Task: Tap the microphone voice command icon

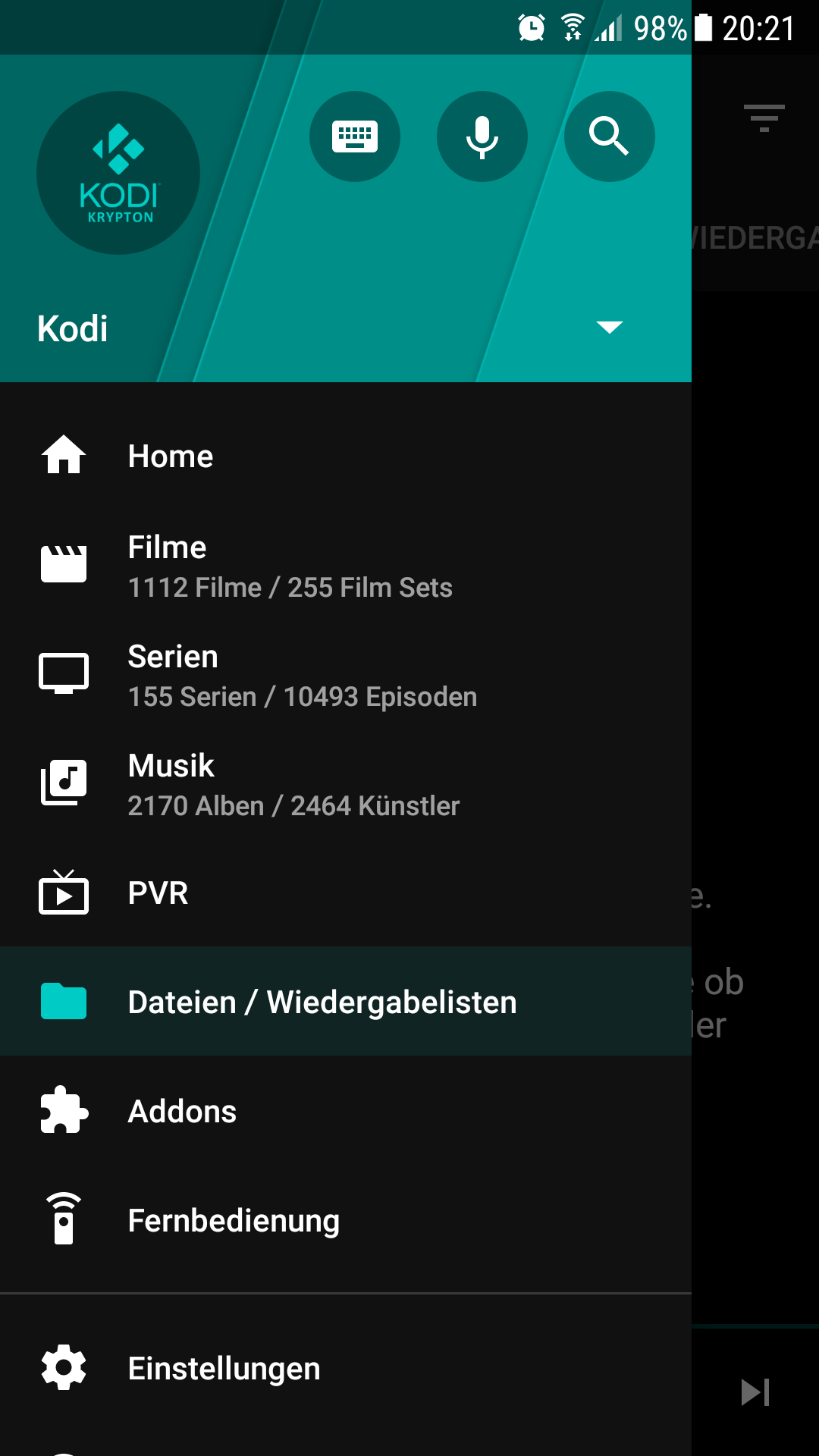Action: click(x=482, y=136)
